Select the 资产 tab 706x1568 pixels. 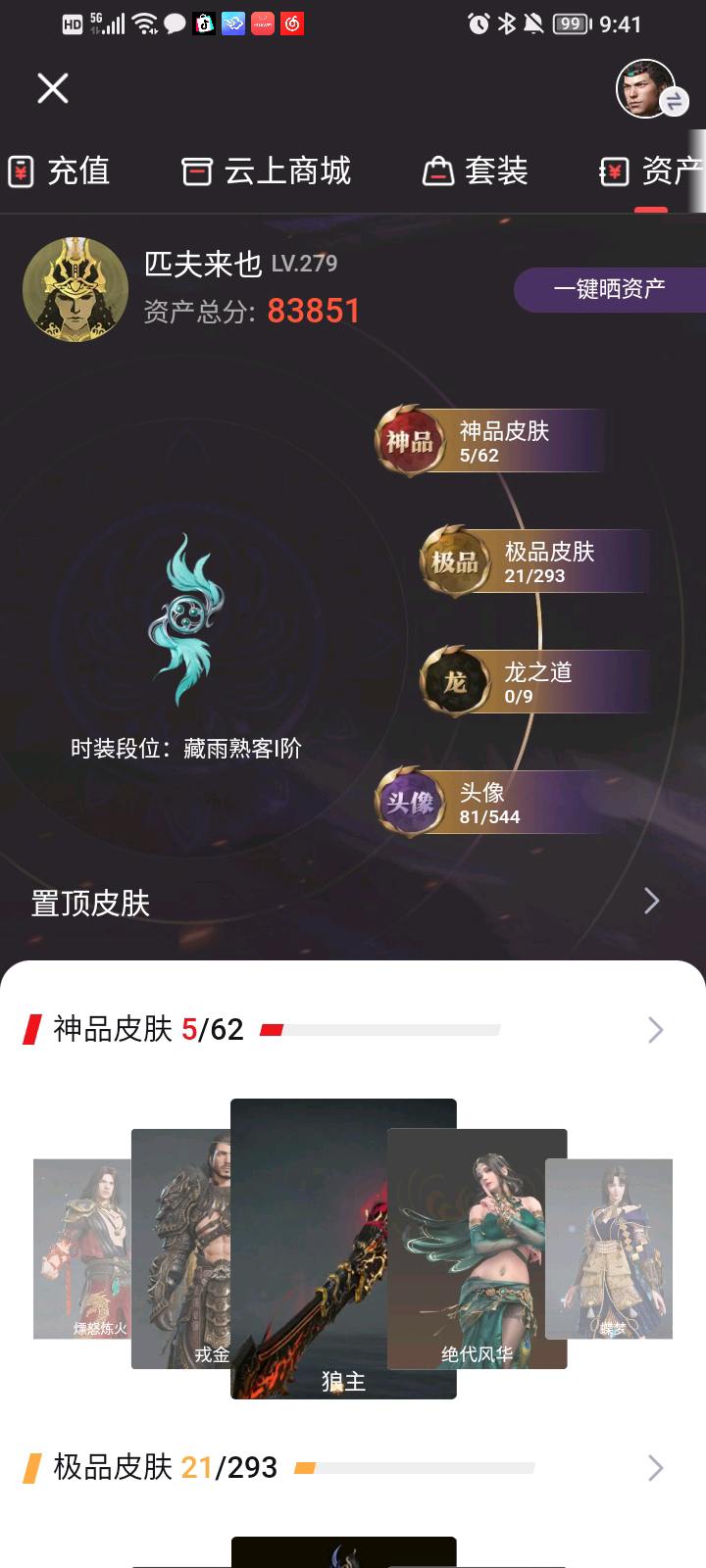coord(653,171)
